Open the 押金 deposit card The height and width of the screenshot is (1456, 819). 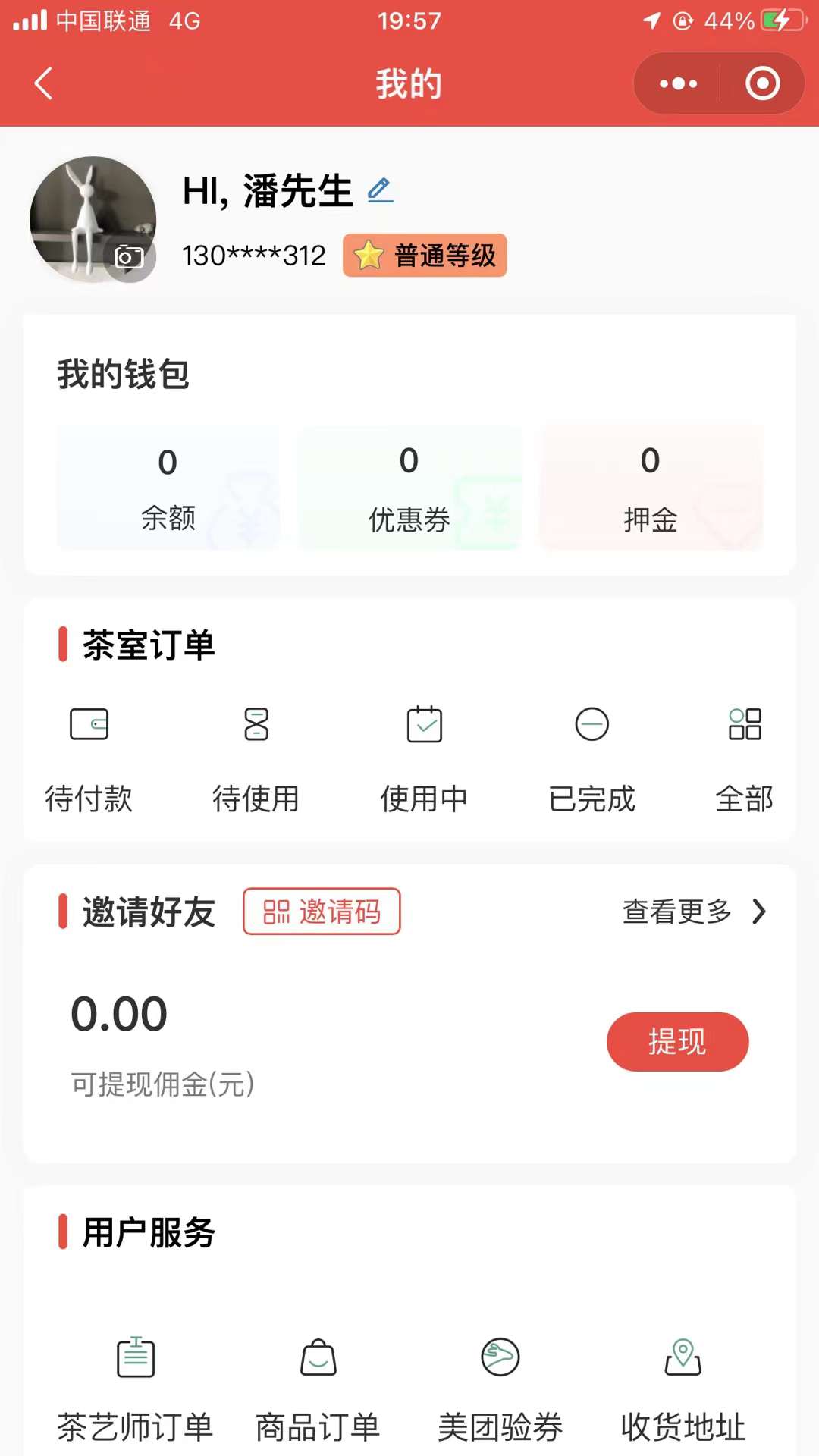click(650, 487)
